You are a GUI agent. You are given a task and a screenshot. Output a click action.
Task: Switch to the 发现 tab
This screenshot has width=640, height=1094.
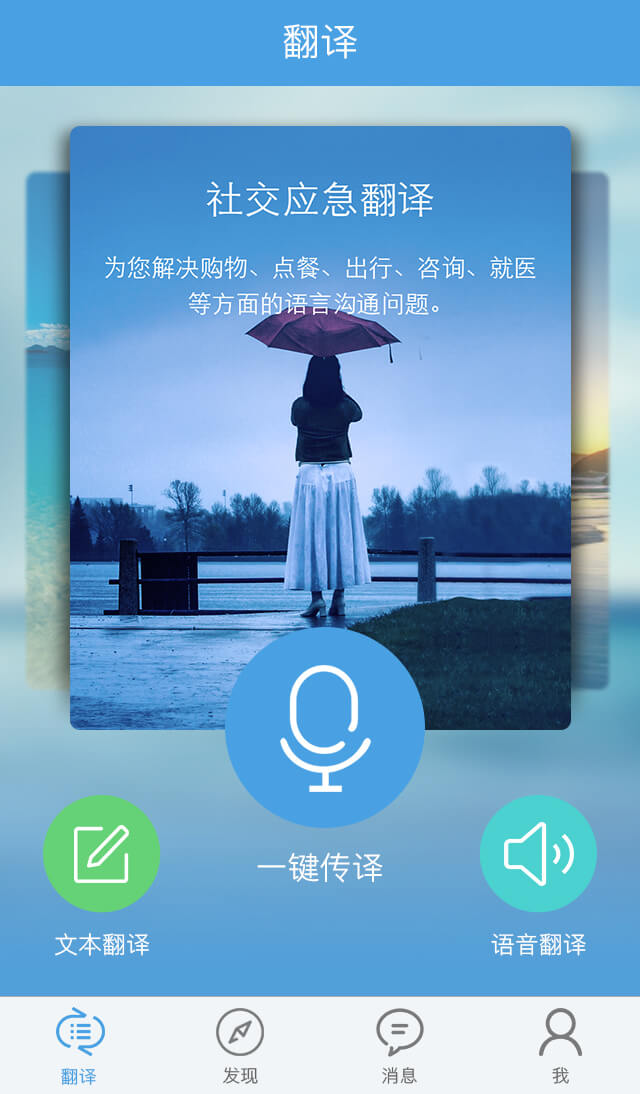pos(240,1045)
